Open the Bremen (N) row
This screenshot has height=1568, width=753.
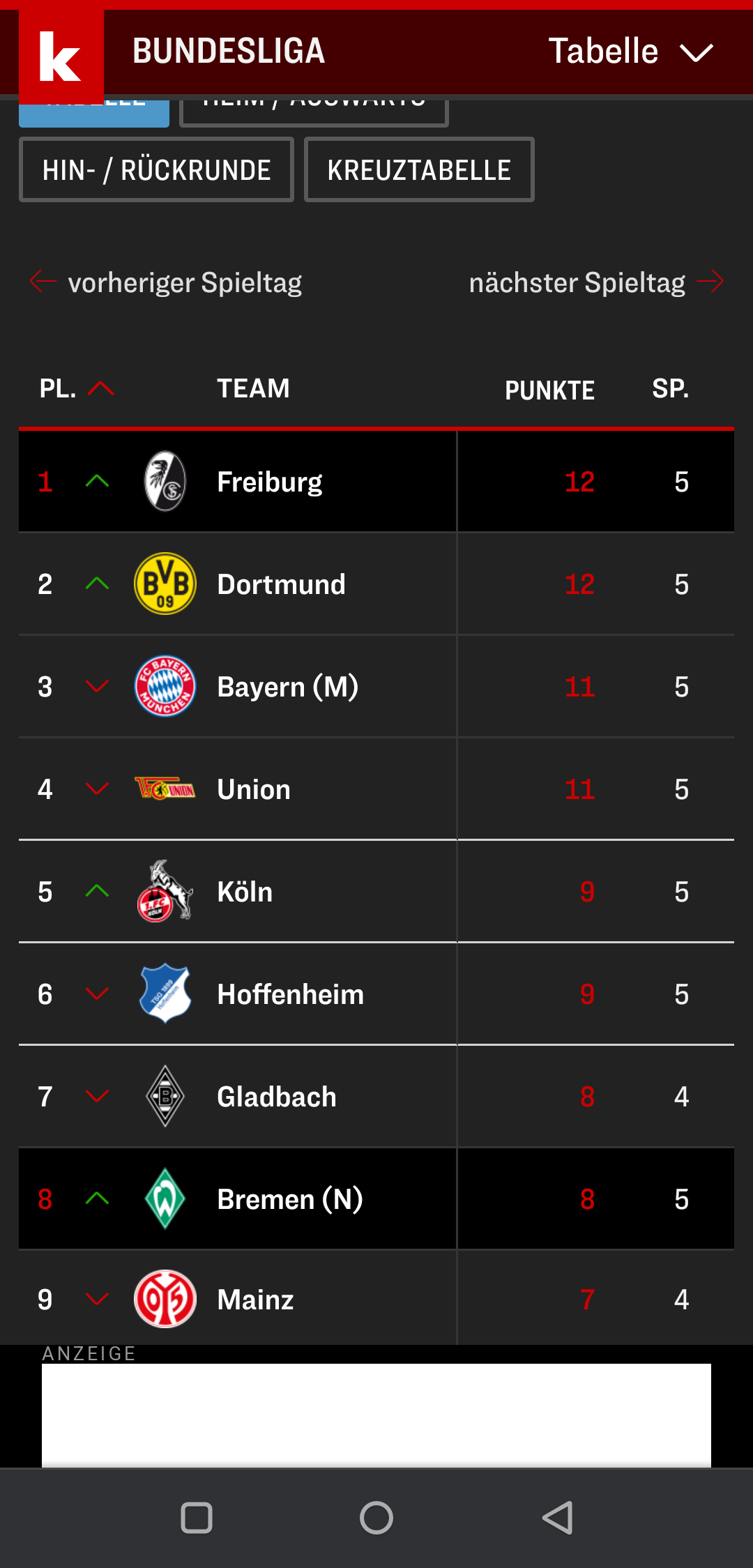click(x=376, y=1199)
